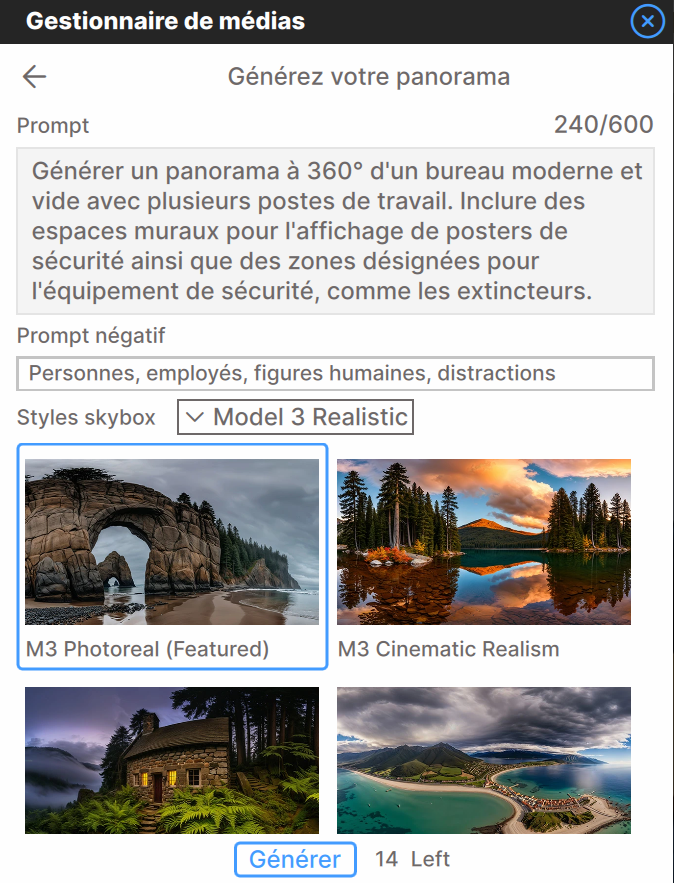Pick the aerial coastal bay style

(x=484, y=760)
